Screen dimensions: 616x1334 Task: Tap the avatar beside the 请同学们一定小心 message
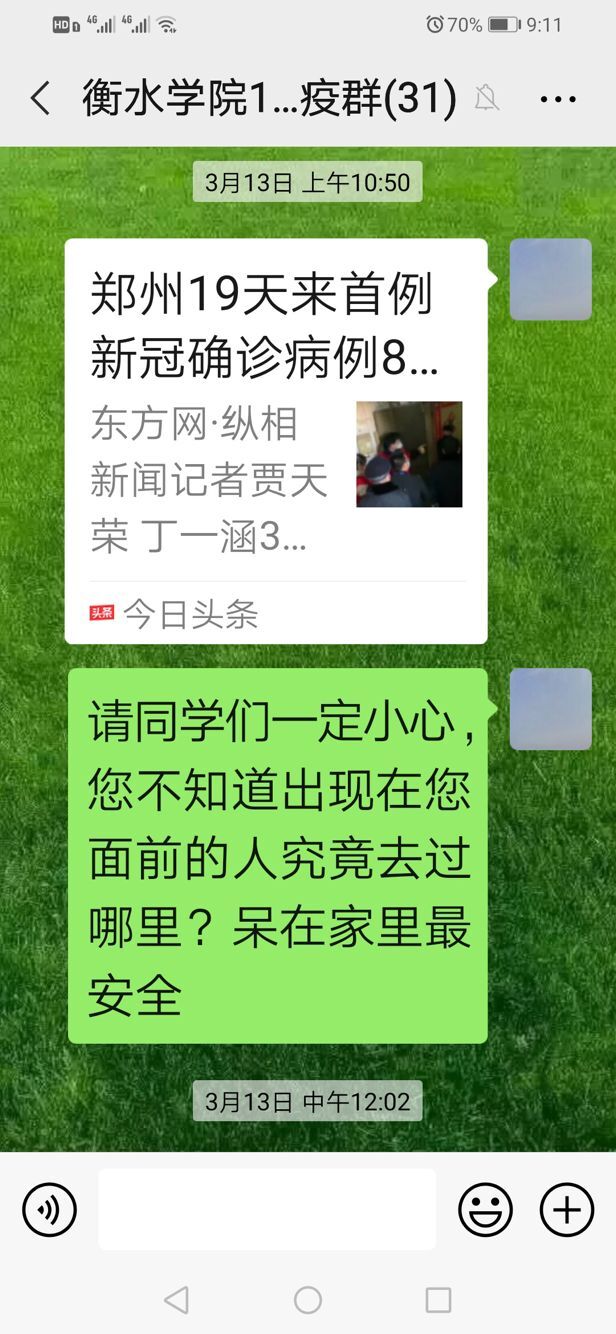click(x=550, y=709)
